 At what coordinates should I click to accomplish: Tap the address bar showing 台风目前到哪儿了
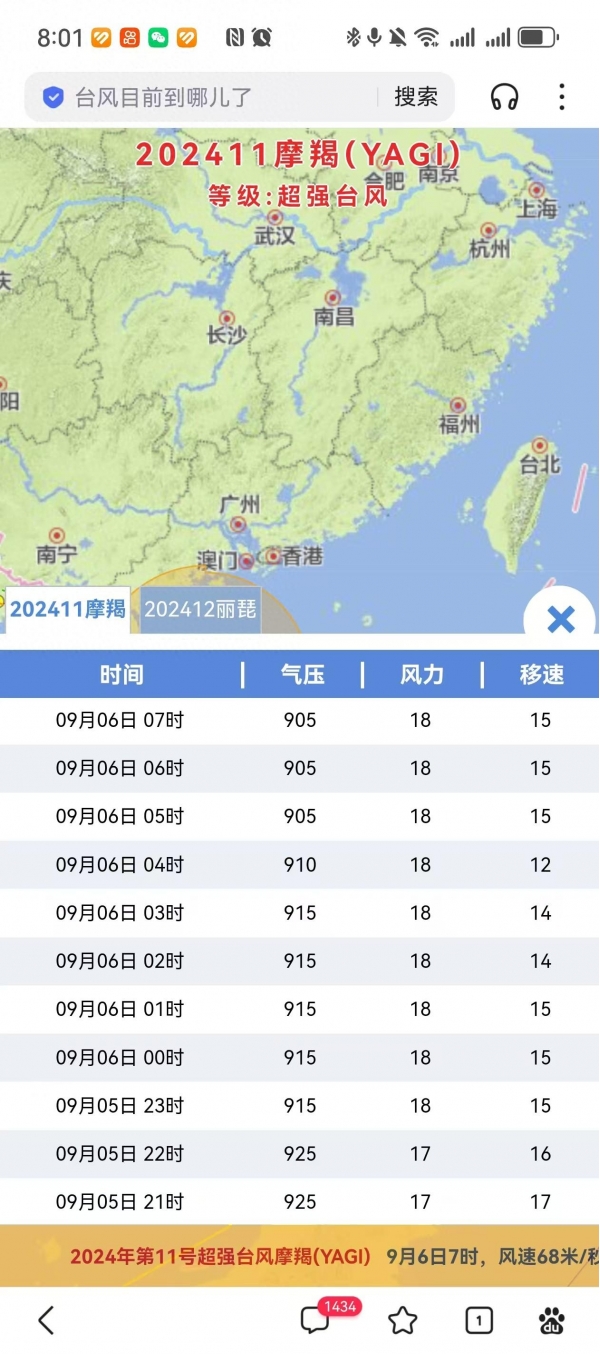pos(210,97)
